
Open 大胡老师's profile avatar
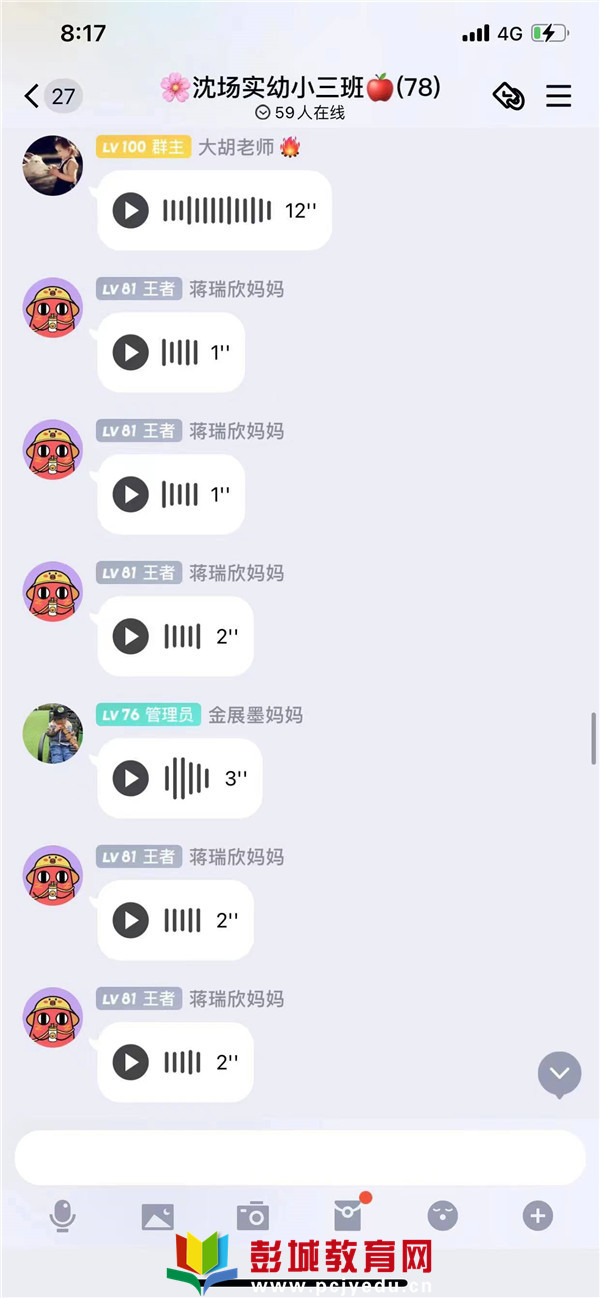[x=53, y=166]
